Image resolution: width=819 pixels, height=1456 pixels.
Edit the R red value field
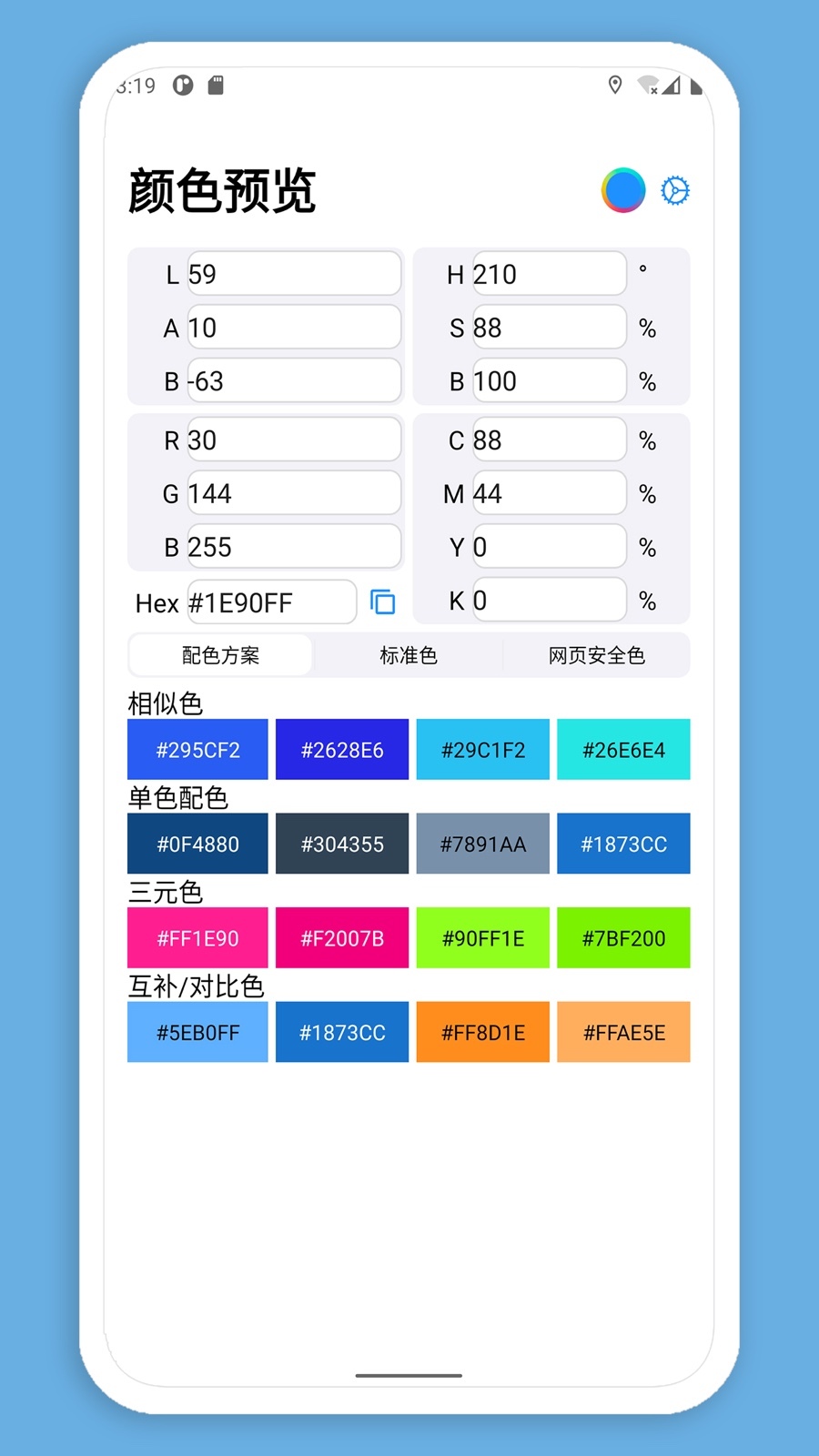pos(293,440)
